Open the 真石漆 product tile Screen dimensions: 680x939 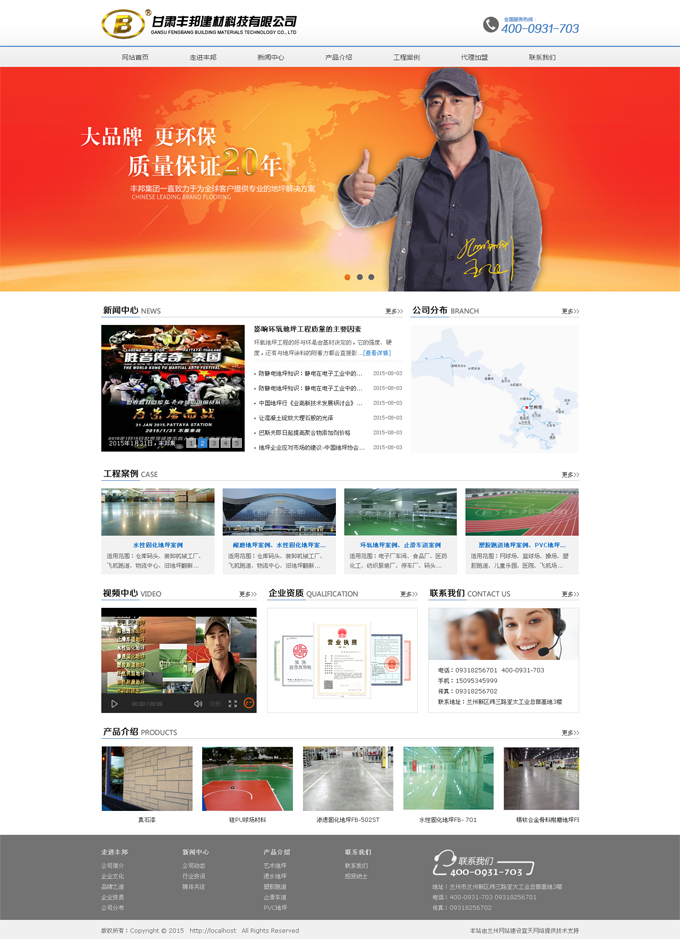pos(146,819)
